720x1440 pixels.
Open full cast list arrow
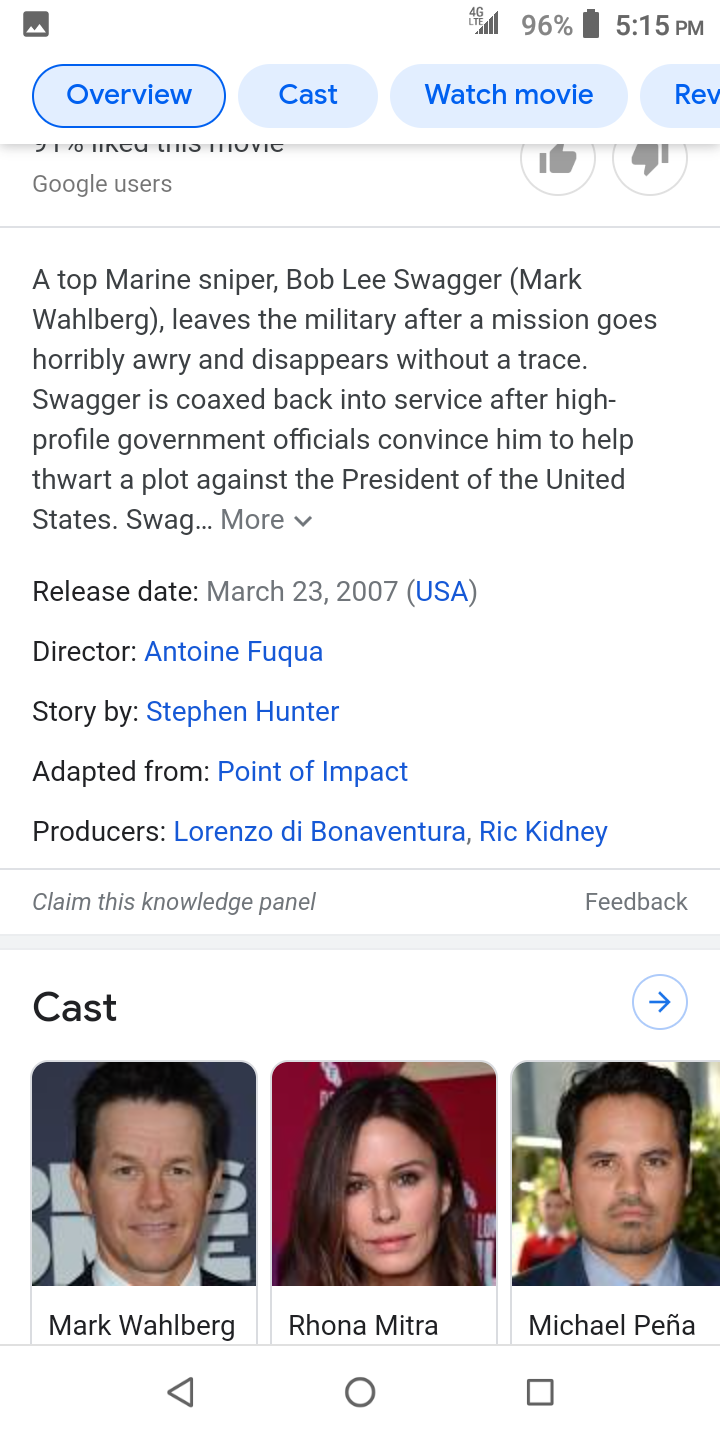[660, 1002]
